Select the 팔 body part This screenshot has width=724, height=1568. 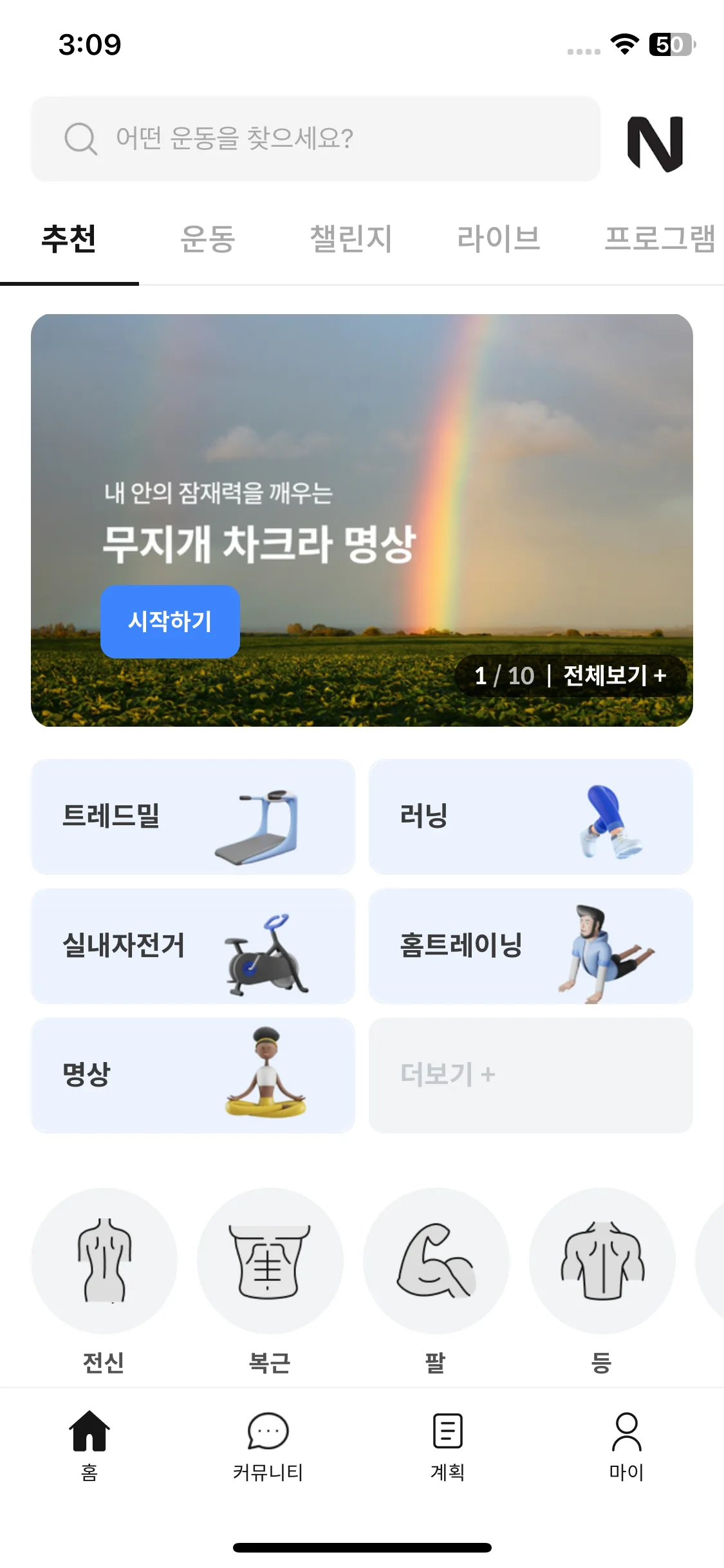pos(436,1262)
